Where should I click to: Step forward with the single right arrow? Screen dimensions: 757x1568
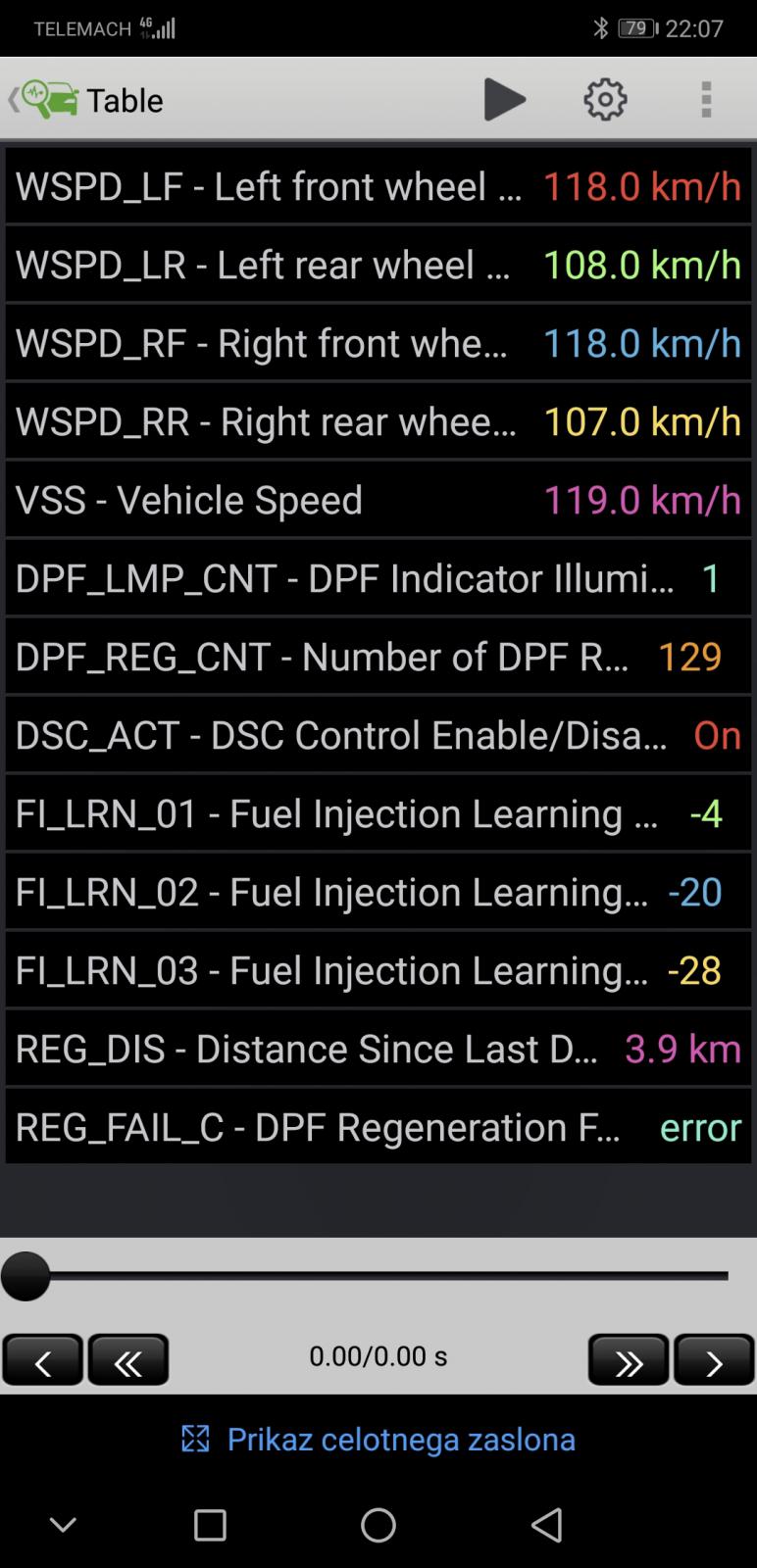[714, 1359]
